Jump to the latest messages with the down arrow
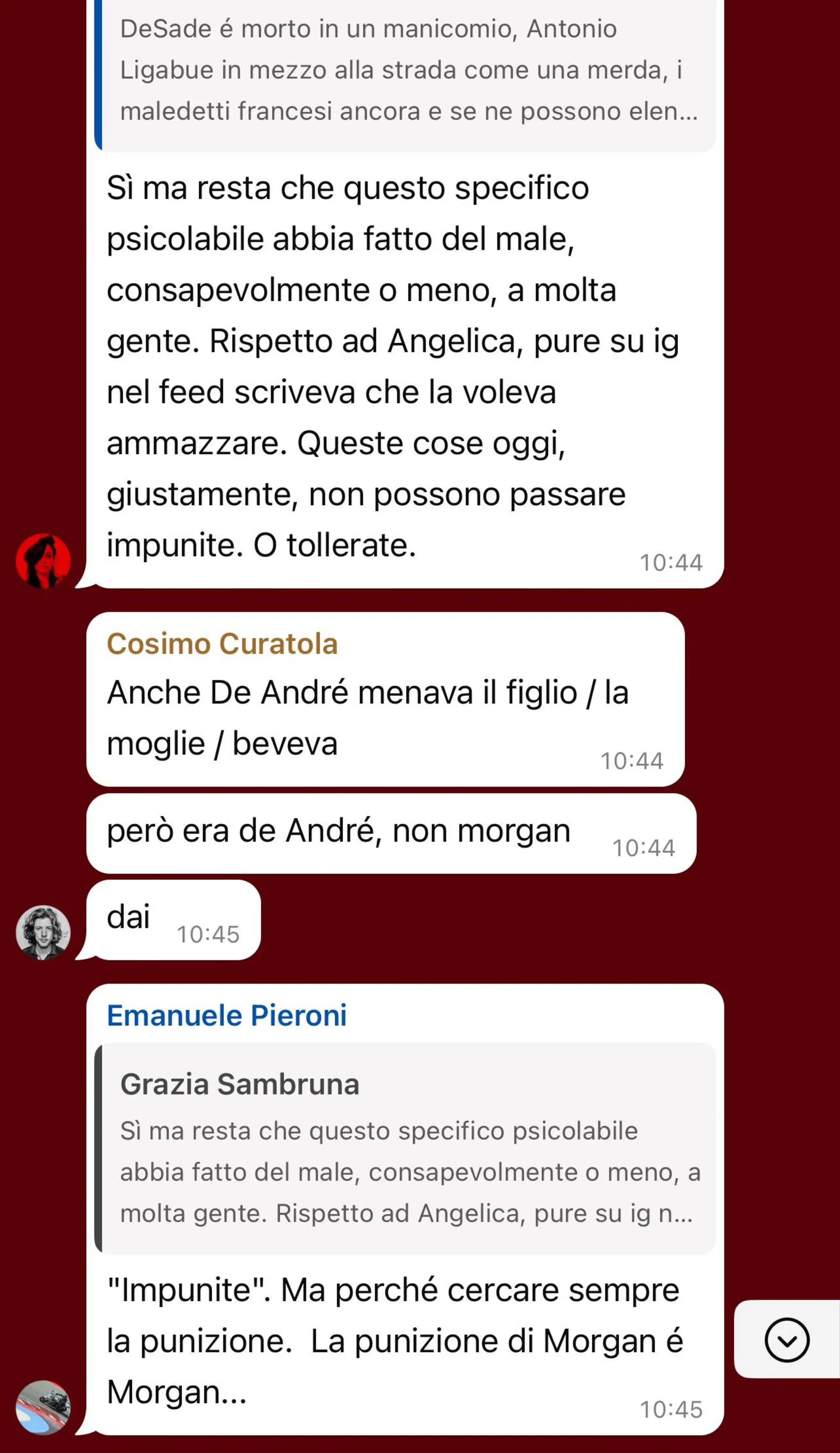Screen dimensions: 840x1453 coord(786,1340)
